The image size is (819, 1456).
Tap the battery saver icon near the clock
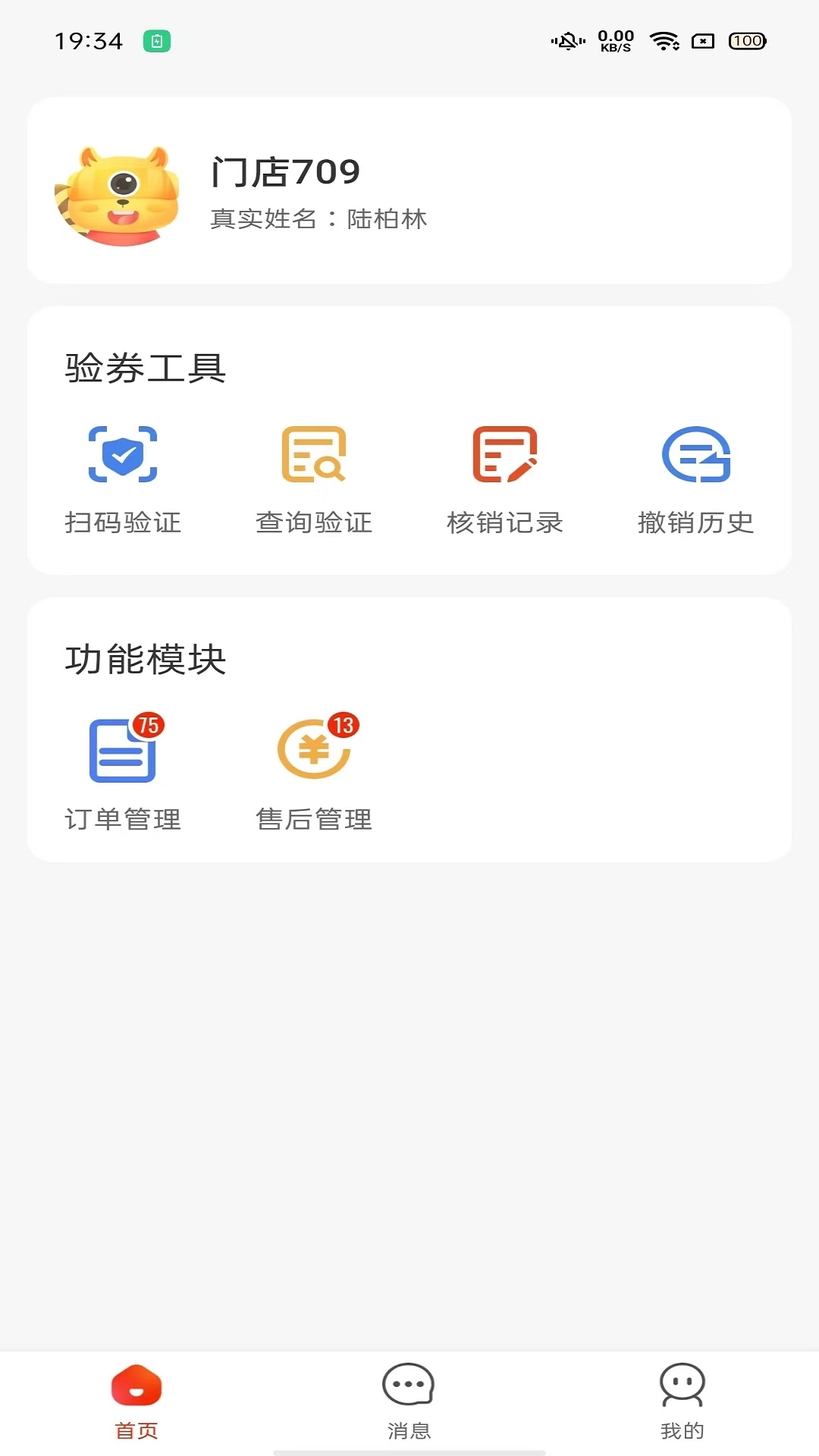tap(155, 42)
